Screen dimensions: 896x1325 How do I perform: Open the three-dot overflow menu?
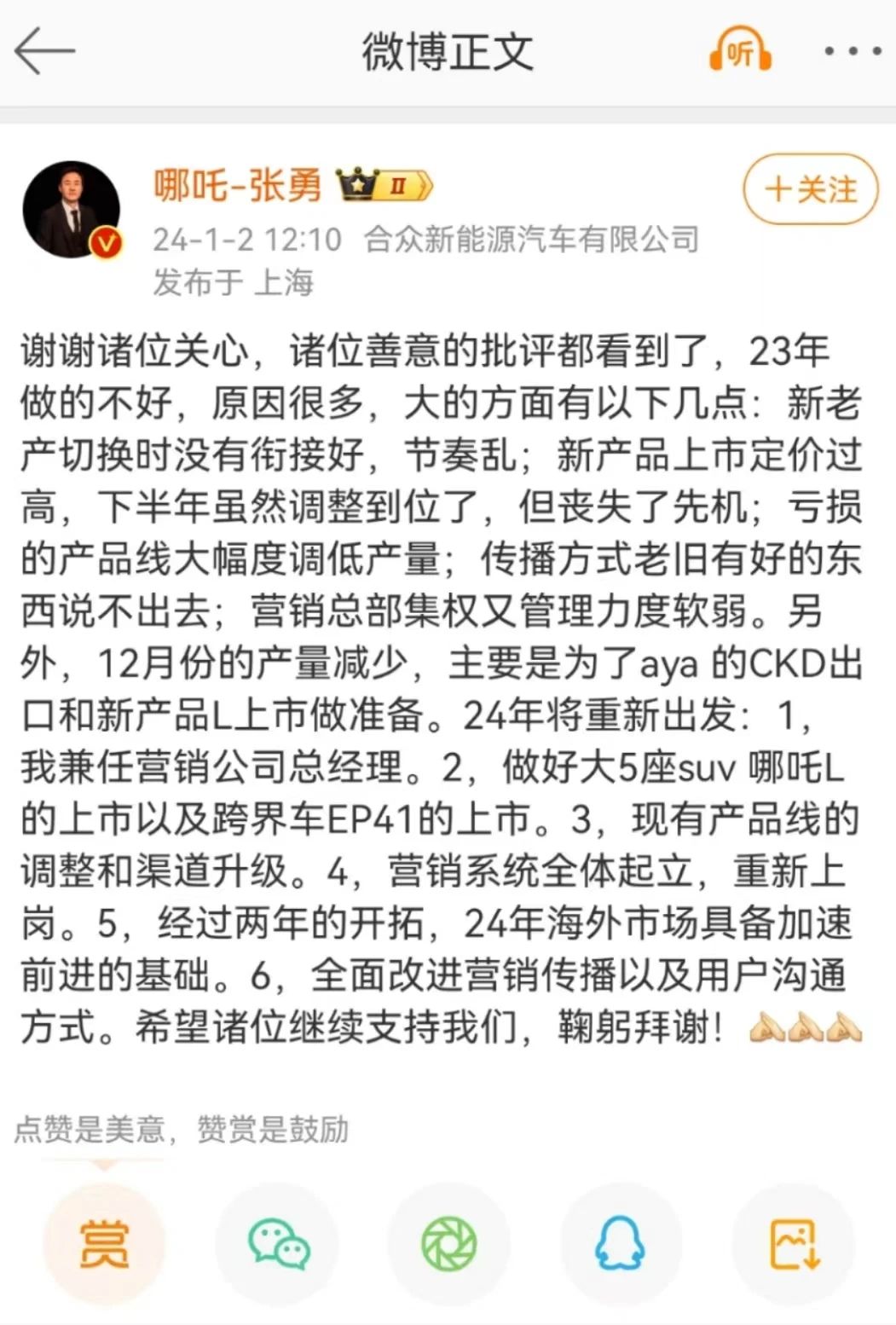[852, 52]
